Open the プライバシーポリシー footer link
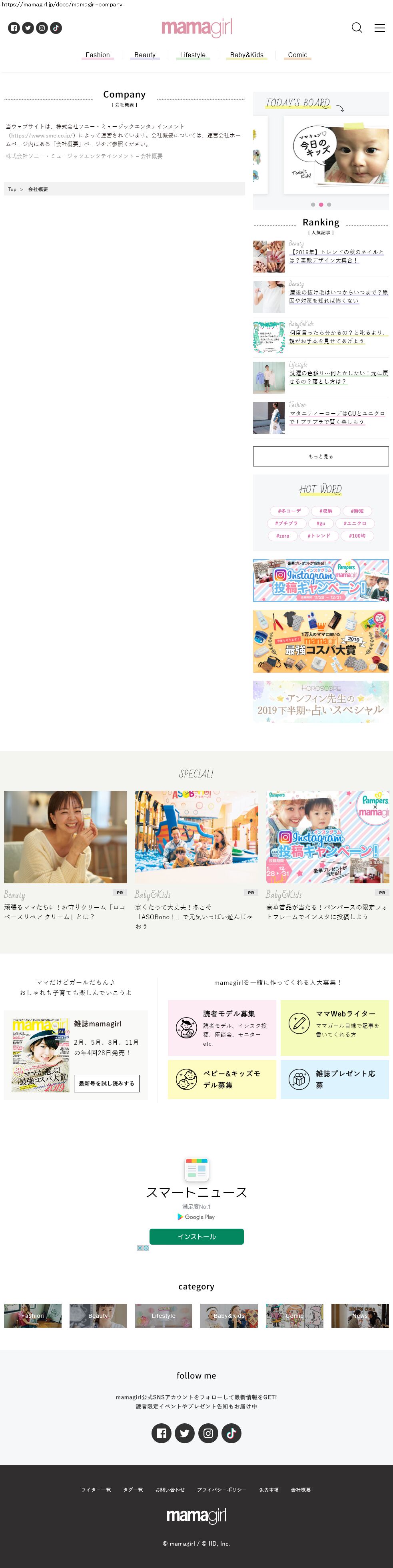Screen dimensions: 393x1568 222,1490
